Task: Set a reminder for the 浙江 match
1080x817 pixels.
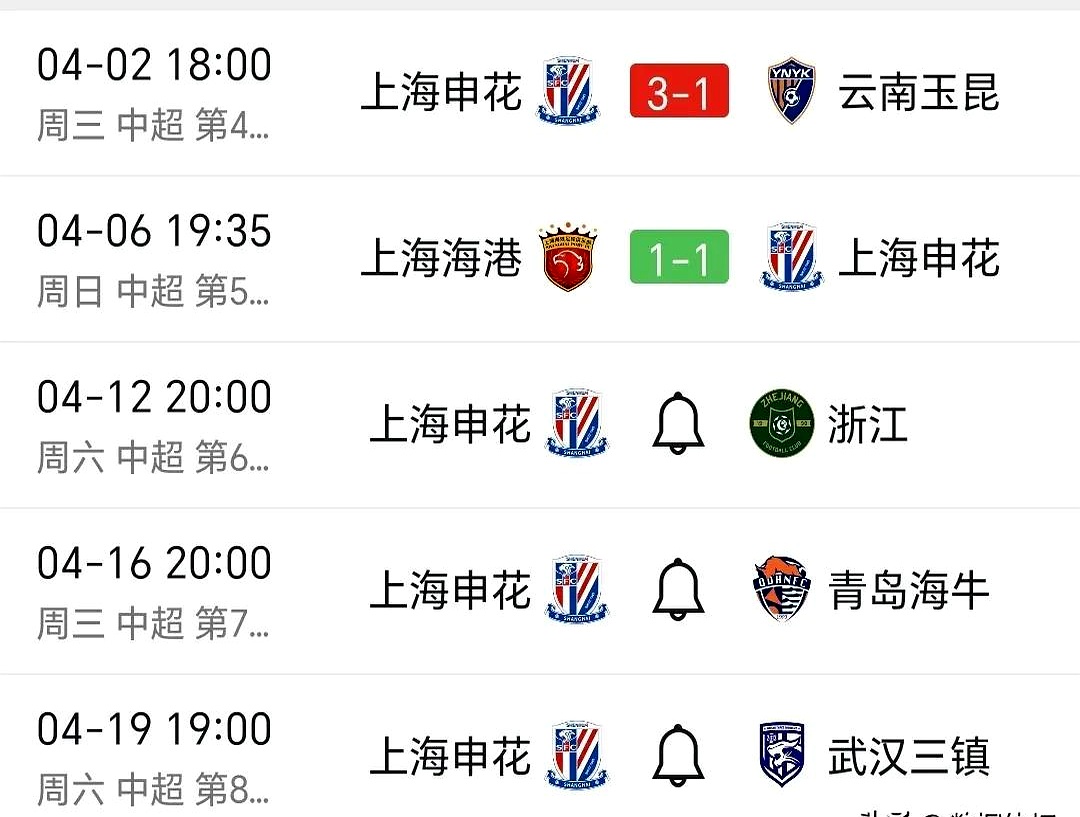Action: pos(678,424)
